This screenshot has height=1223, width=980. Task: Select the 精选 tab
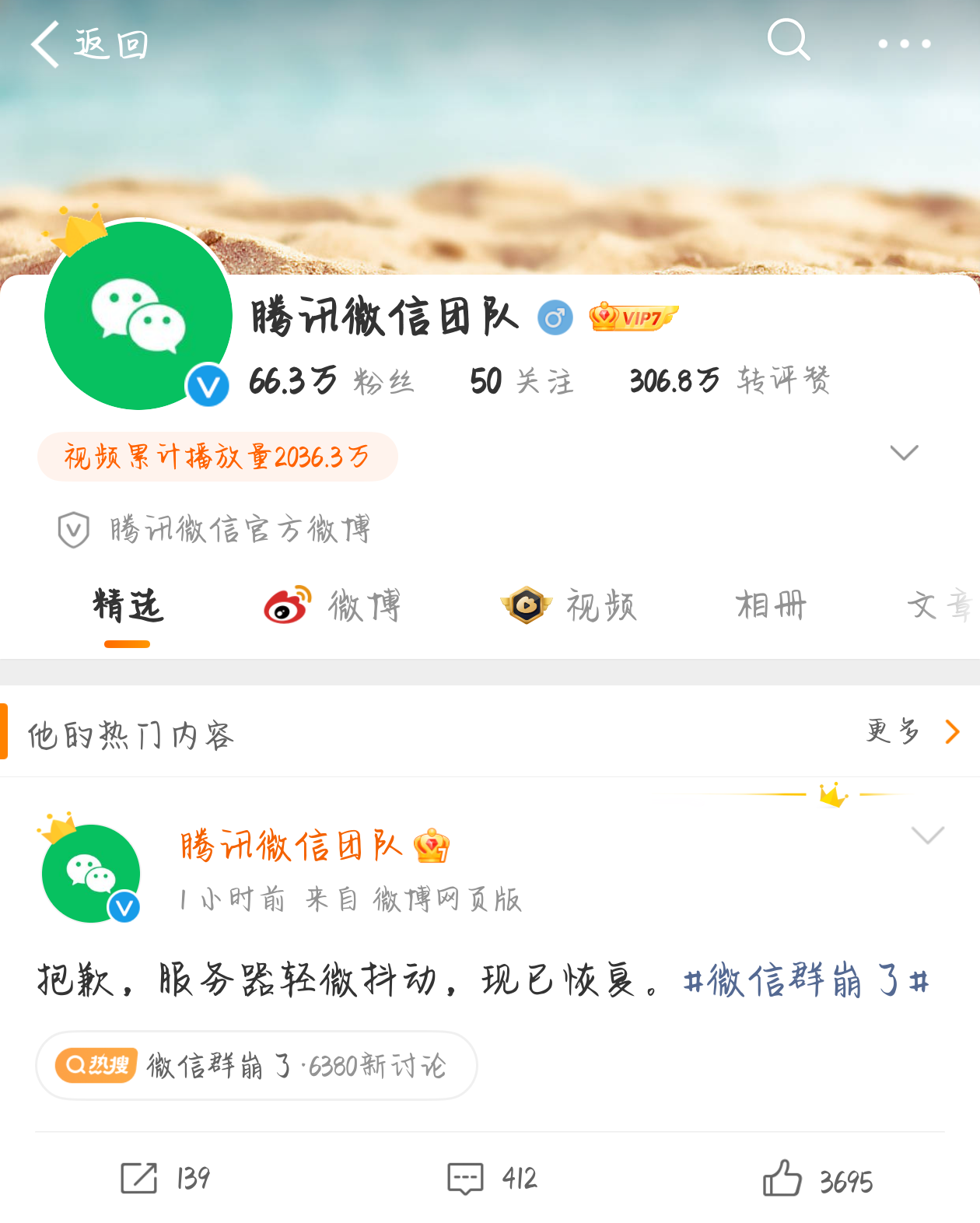128,606
